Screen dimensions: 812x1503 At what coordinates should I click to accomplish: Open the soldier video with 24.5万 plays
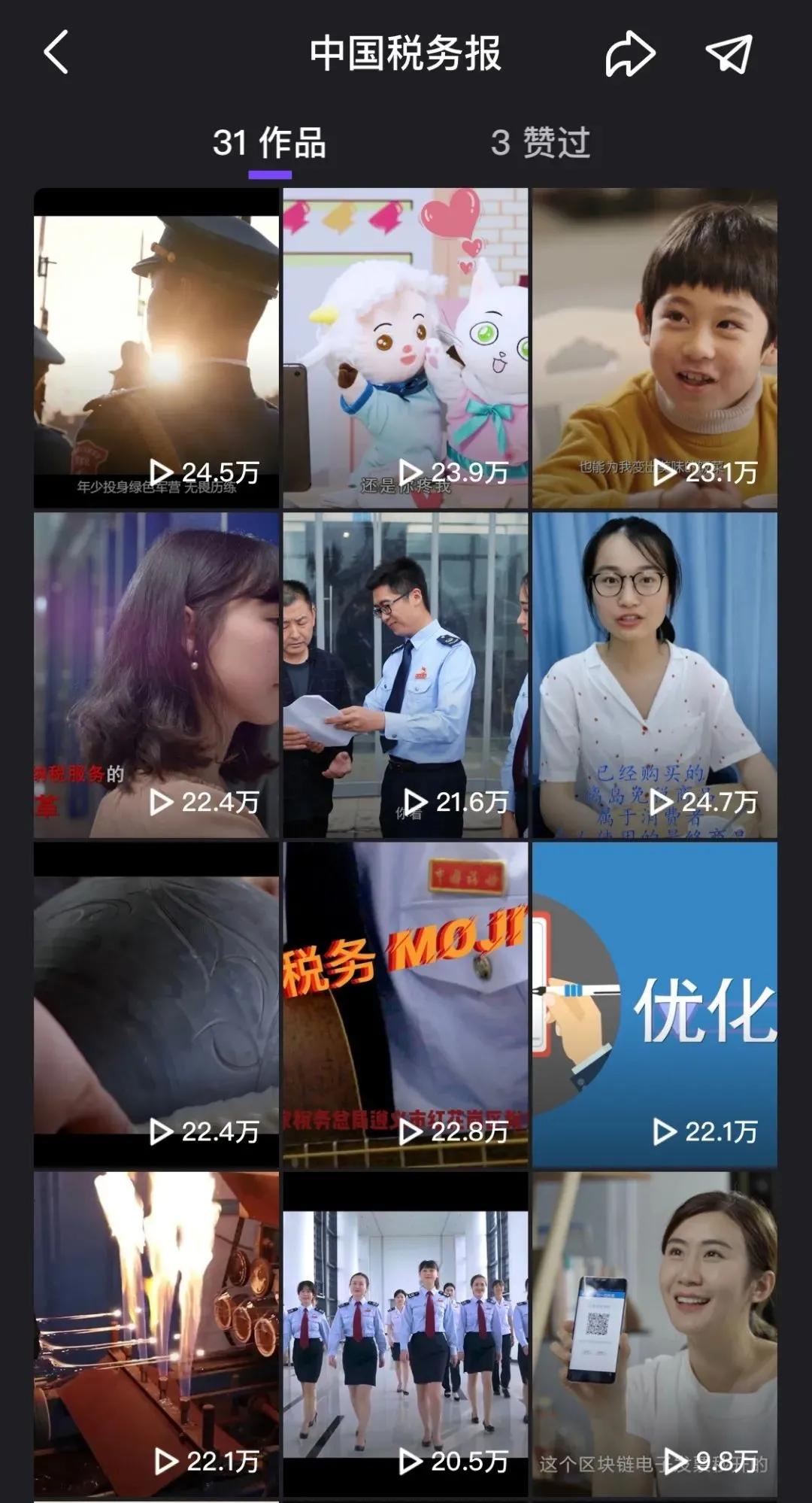coord(156,348)
